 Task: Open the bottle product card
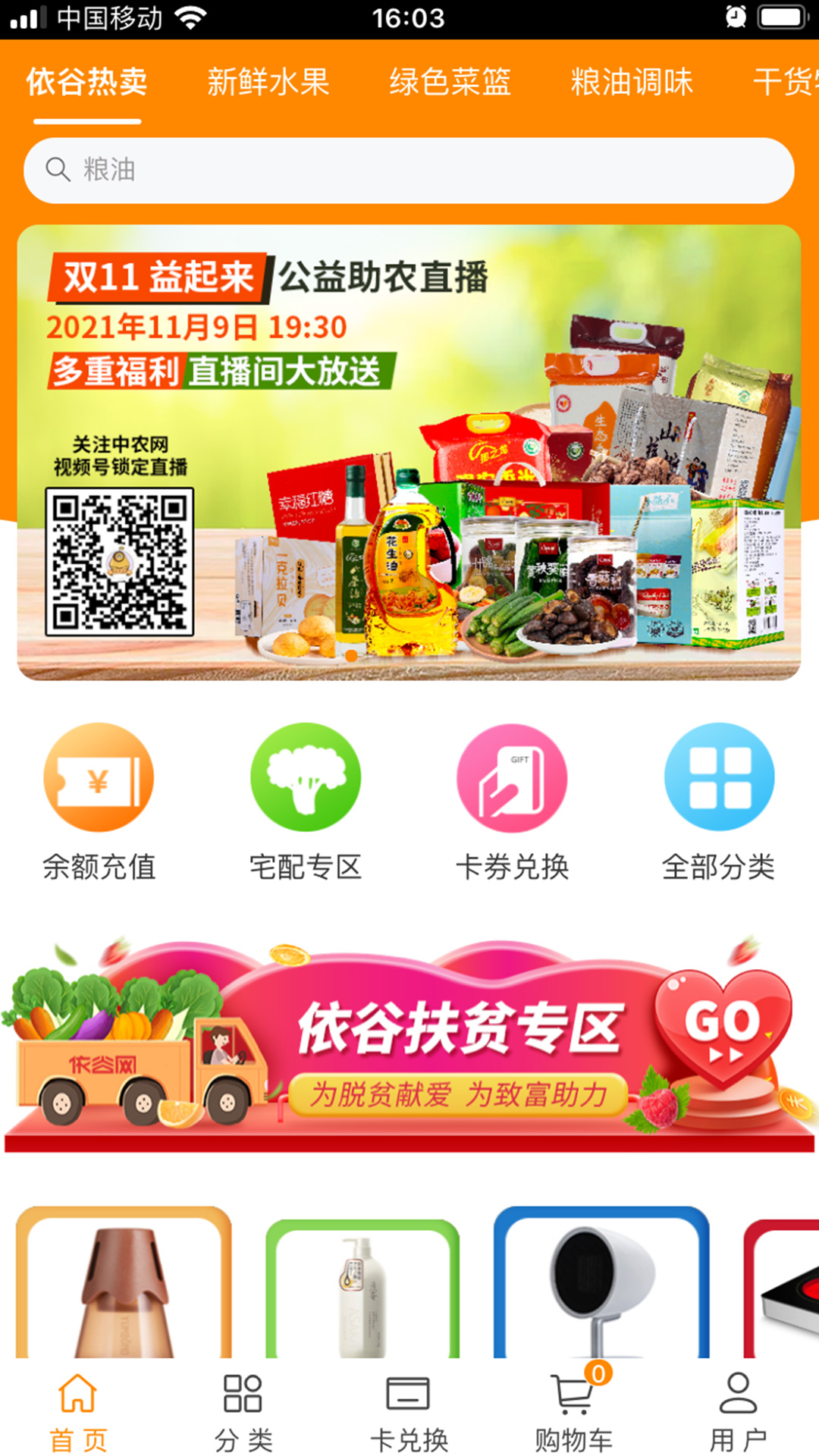(124, 1285)
